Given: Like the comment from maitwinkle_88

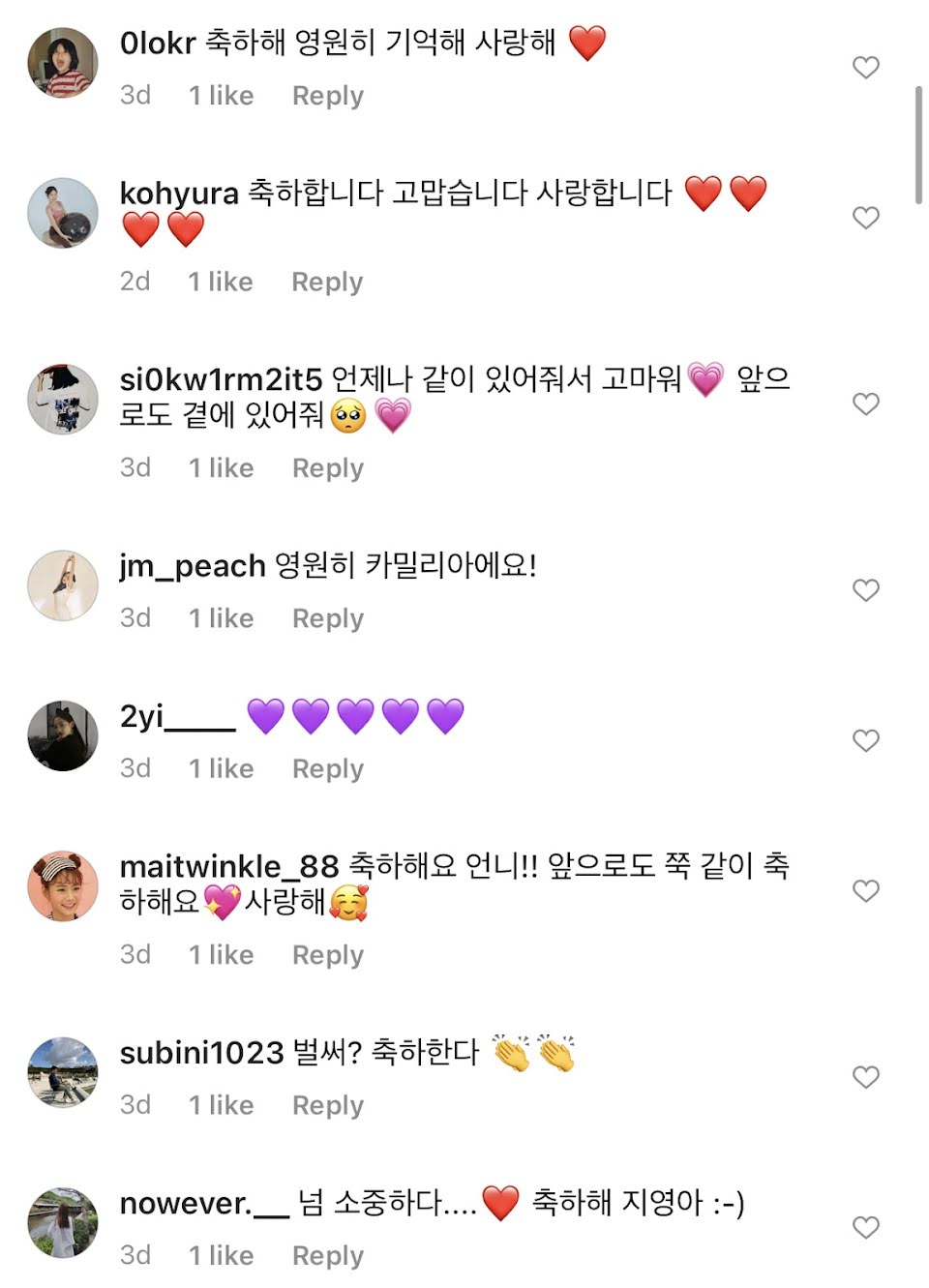Looking at the screenshot, I should (x=865, y=890).
